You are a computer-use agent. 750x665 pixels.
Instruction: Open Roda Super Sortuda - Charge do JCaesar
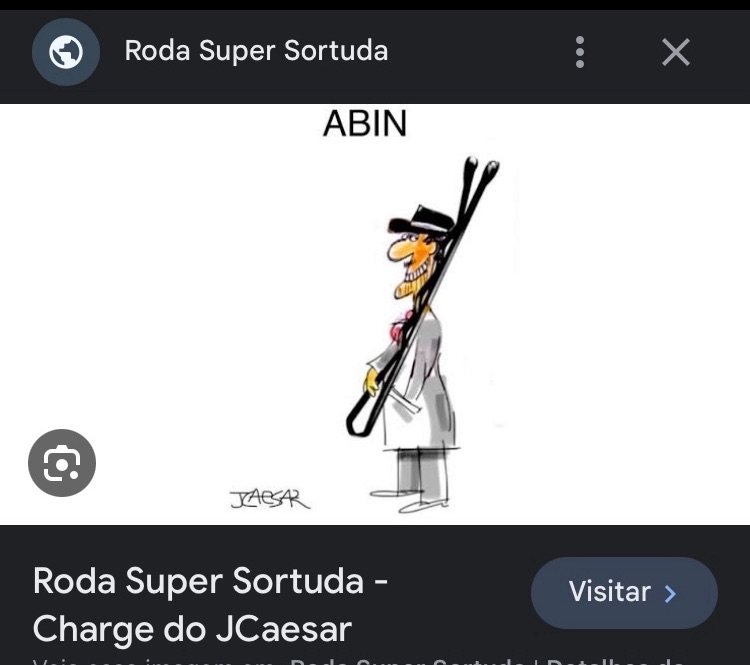point(210,604)
